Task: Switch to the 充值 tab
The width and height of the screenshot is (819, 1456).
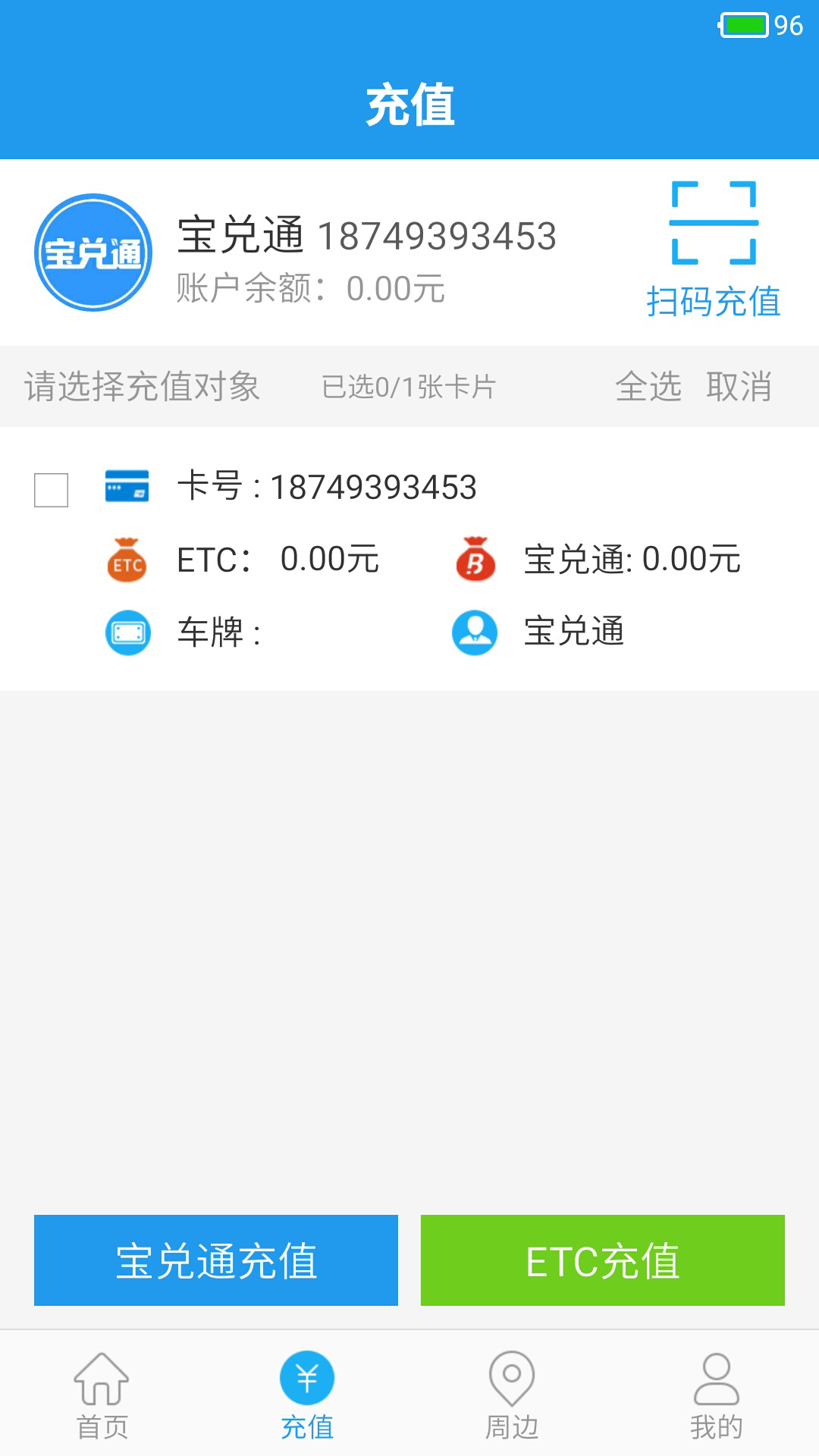Action: 307,1395
